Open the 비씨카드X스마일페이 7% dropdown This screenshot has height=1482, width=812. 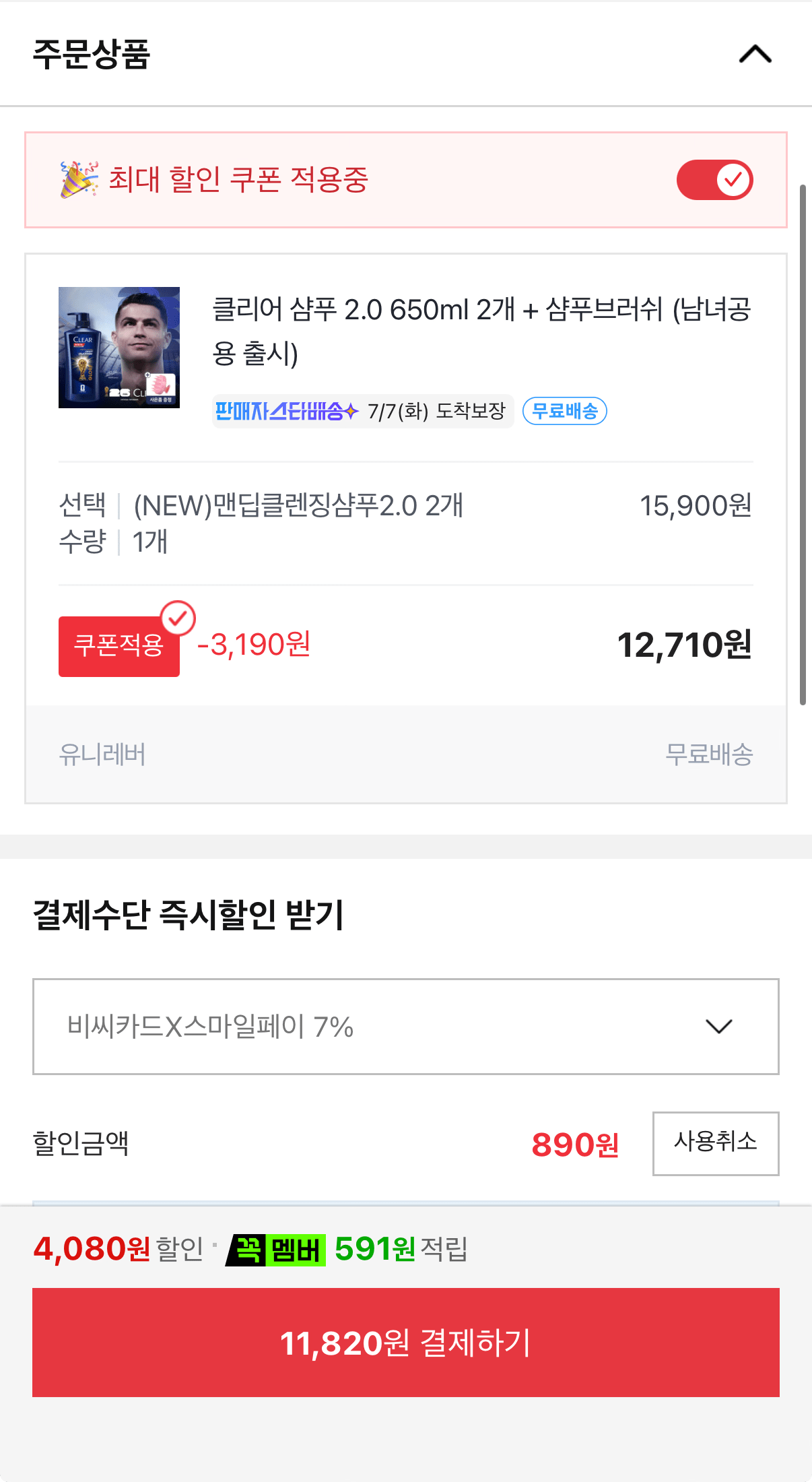(406, 1027)
